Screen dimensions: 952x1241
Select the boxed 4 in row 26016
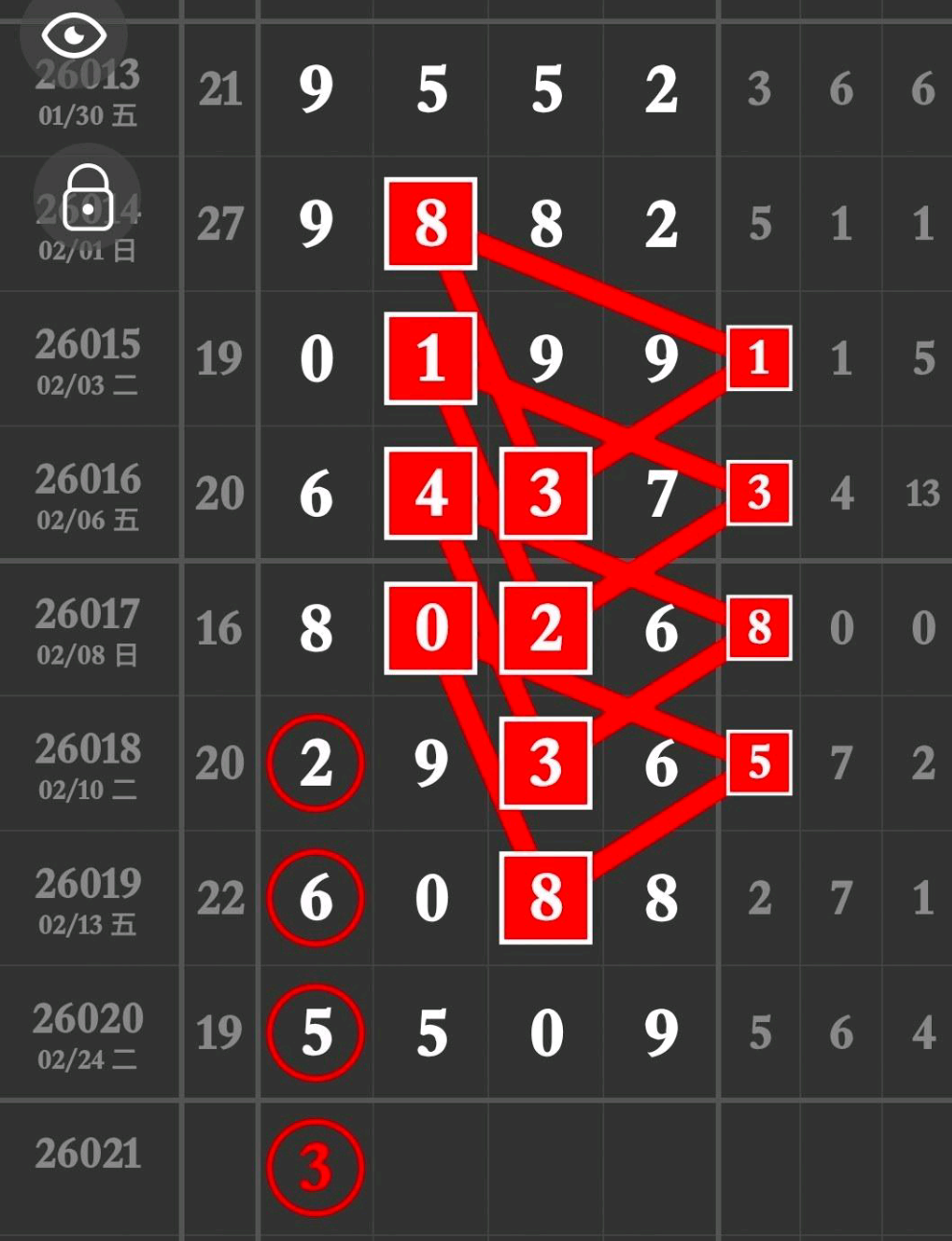[429, 495]
